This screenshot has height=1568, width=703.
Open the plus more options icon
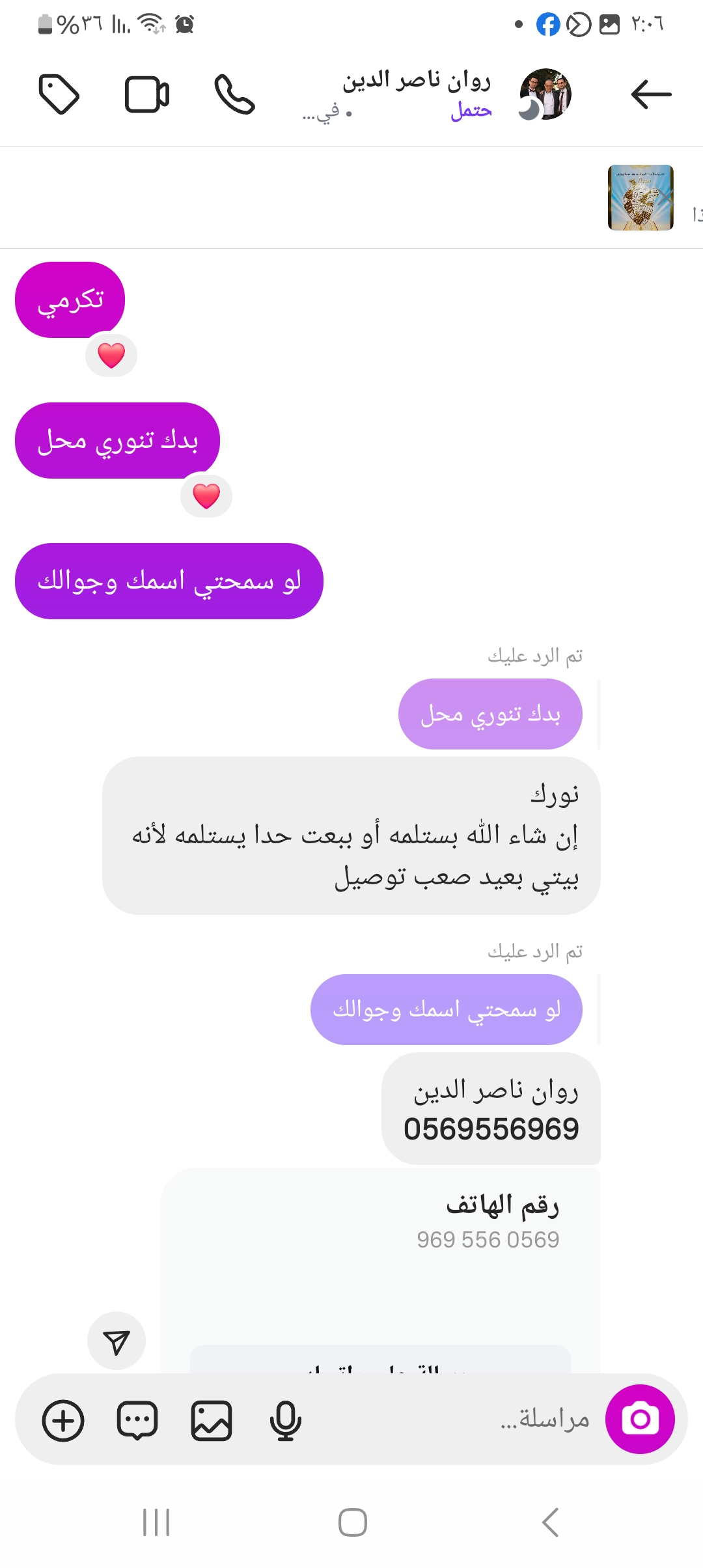pyautogui.click(x=63, y=1420)
